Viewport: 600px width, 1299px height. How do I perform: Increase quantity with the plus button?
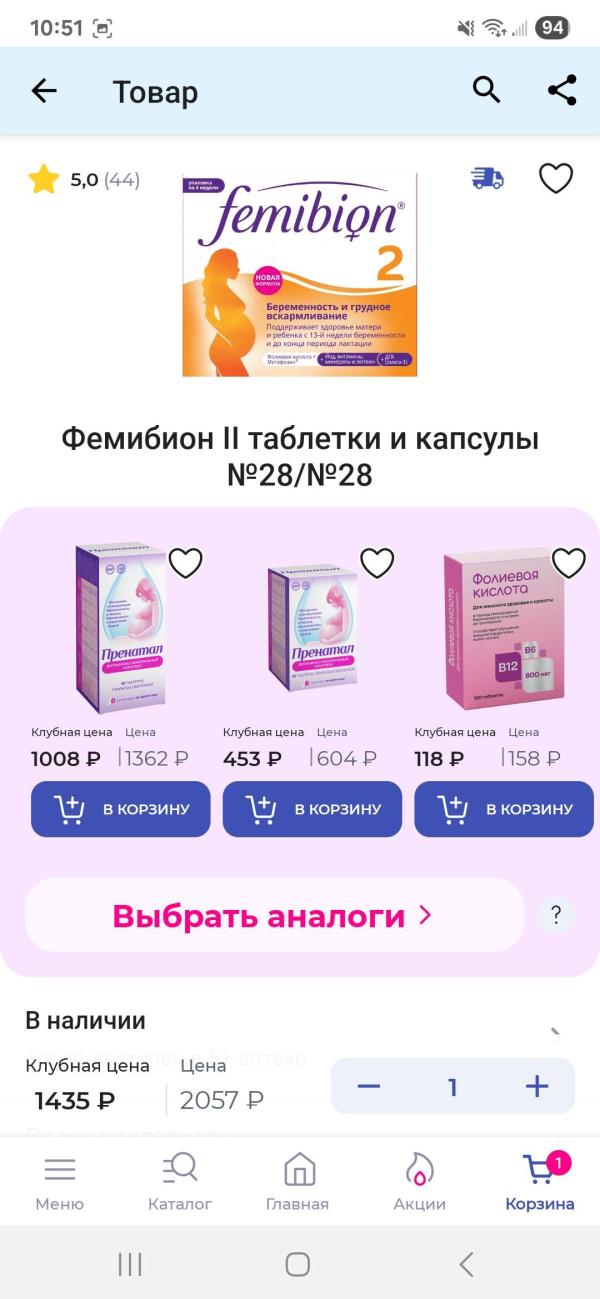pos(537,1086)
